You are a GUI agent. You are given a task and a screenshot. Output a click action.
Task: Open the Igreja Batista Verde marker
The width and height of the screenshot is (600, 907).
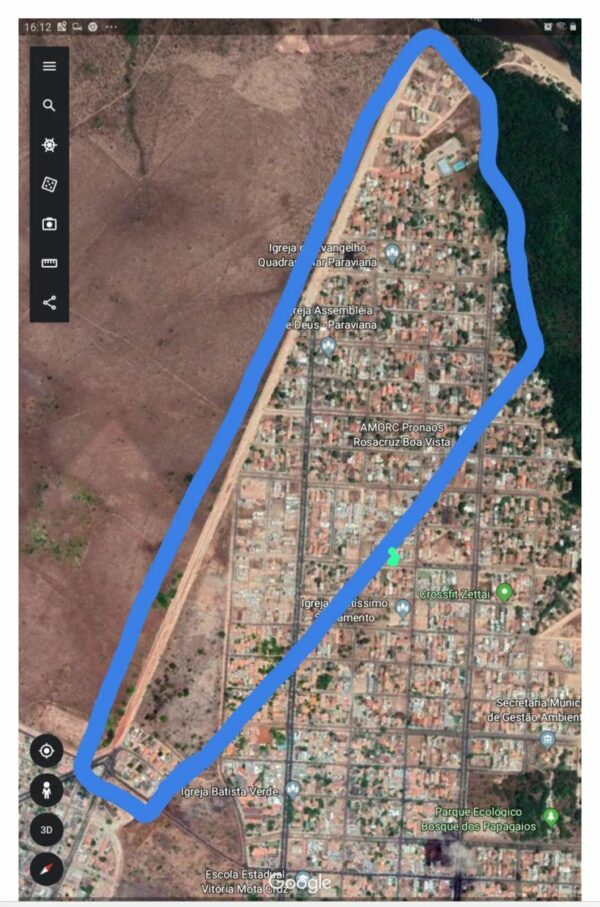coord(292,790)
